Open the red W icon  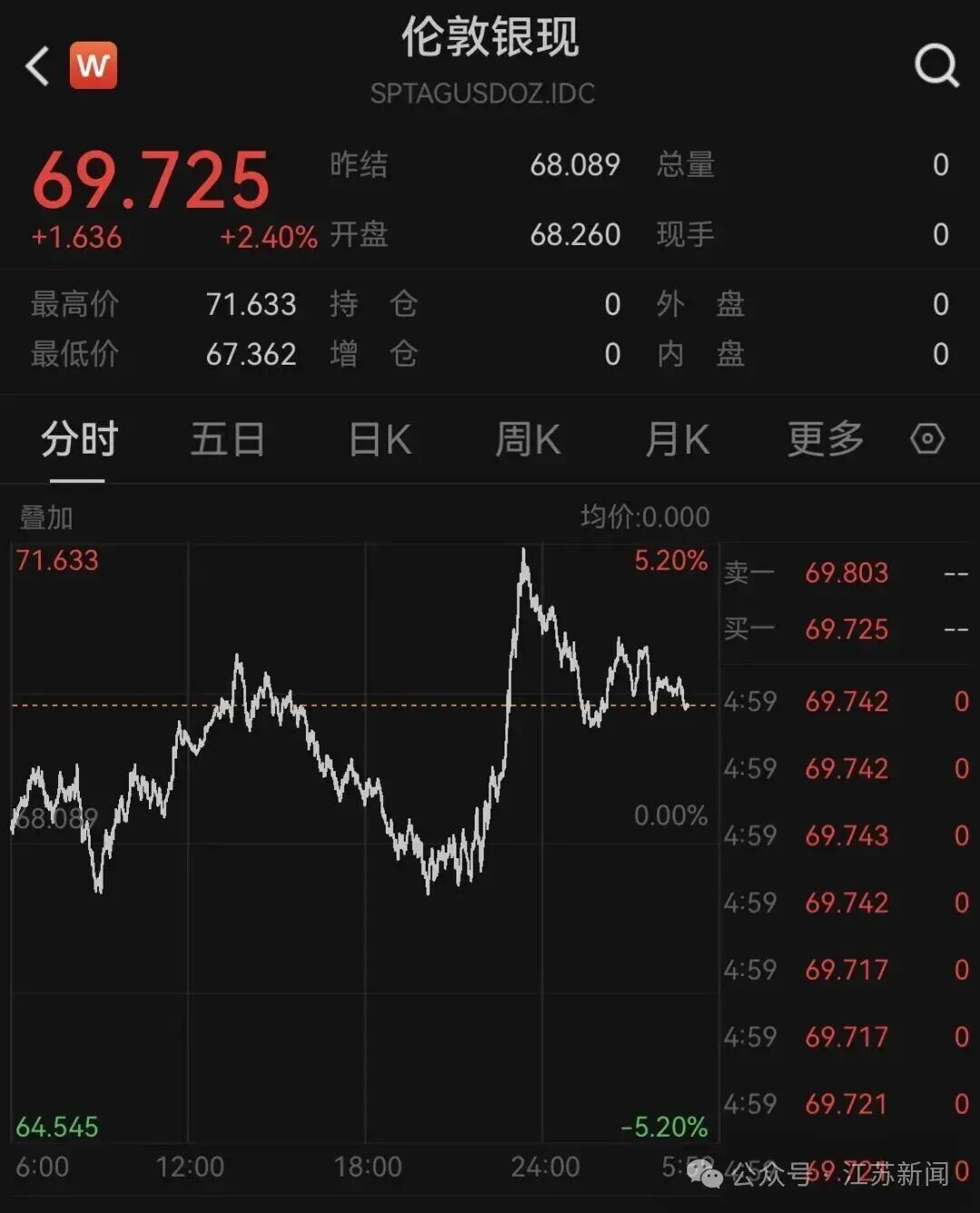93,65
